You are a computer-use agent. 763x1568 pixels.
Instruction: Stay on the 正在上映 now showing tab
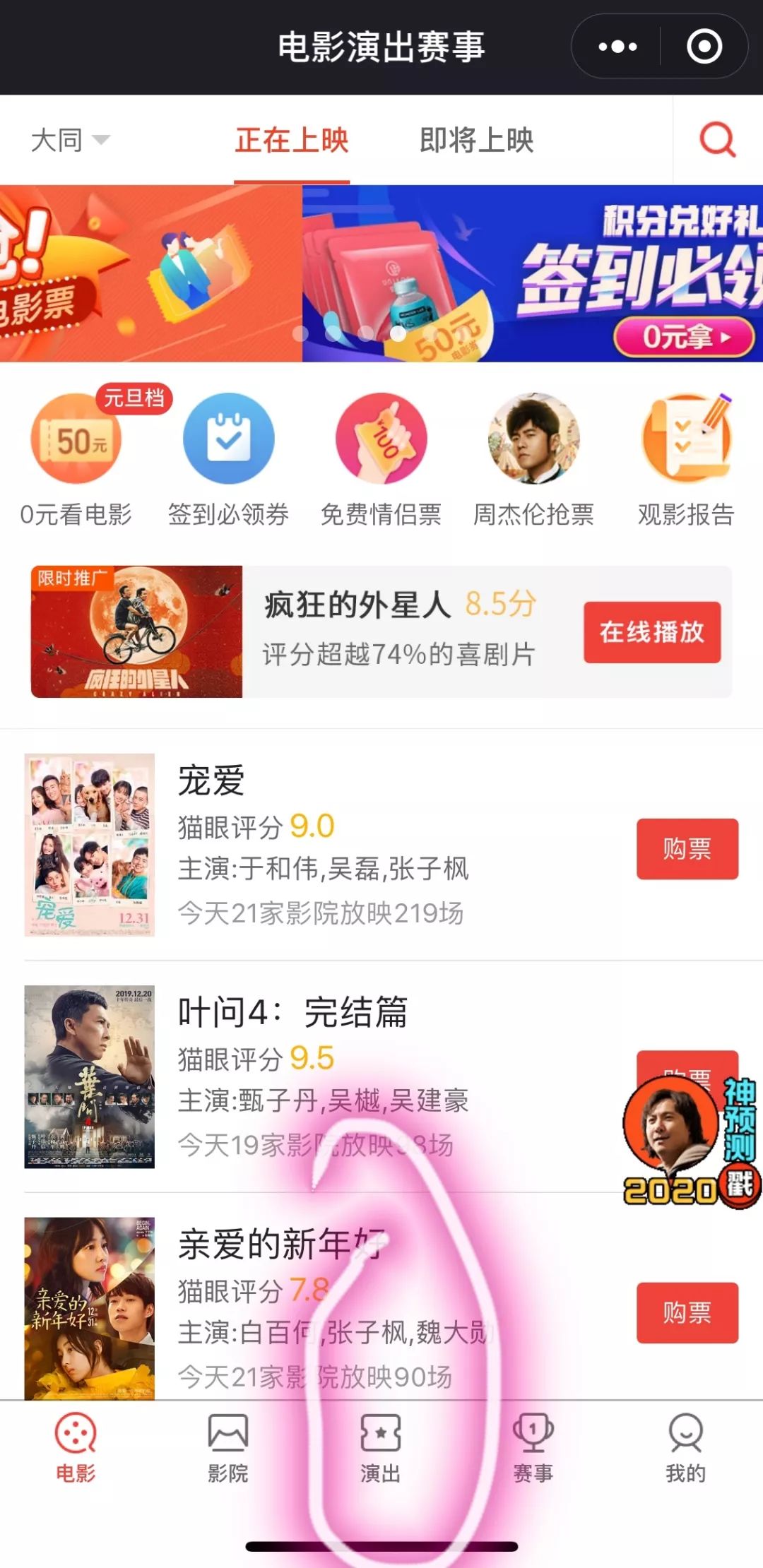[290, 141]
